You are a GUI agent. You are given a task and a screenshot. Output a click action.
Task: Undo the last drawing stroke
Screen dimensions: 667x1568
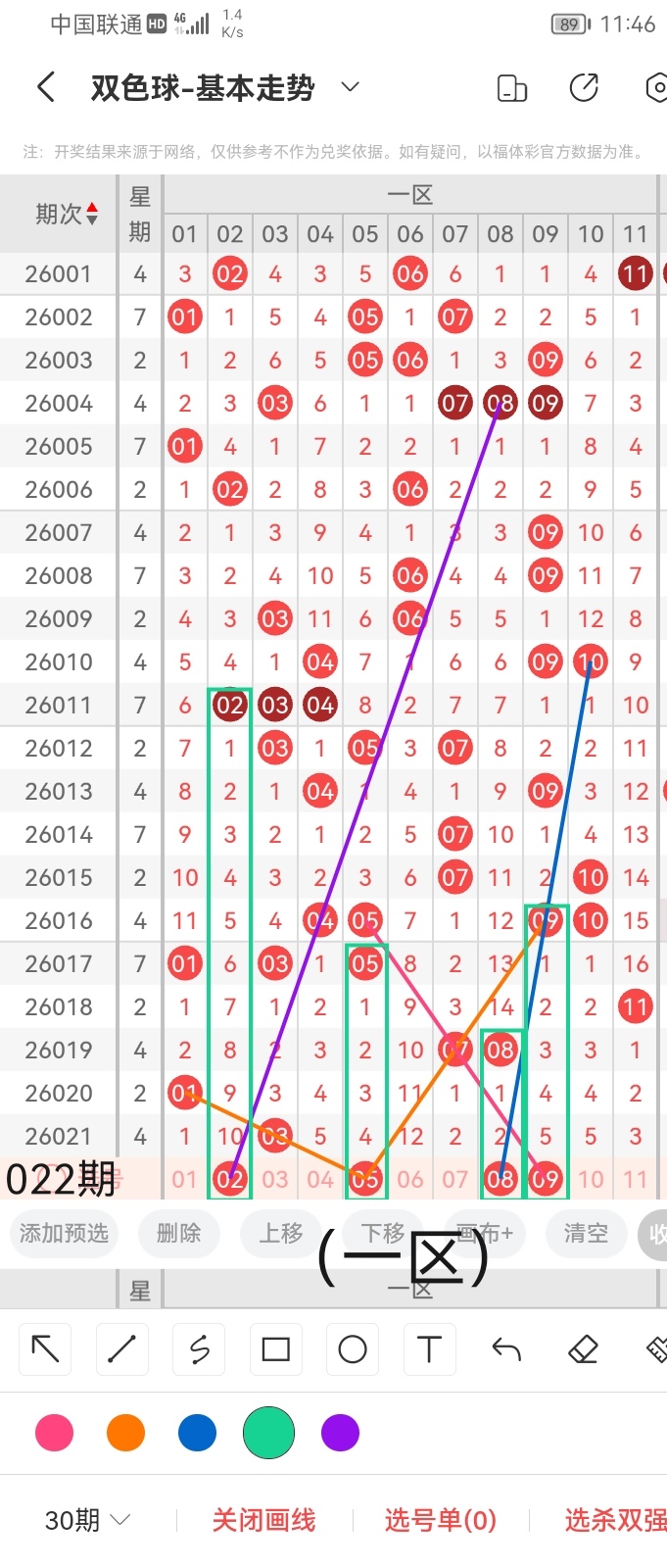[505, 1349]
